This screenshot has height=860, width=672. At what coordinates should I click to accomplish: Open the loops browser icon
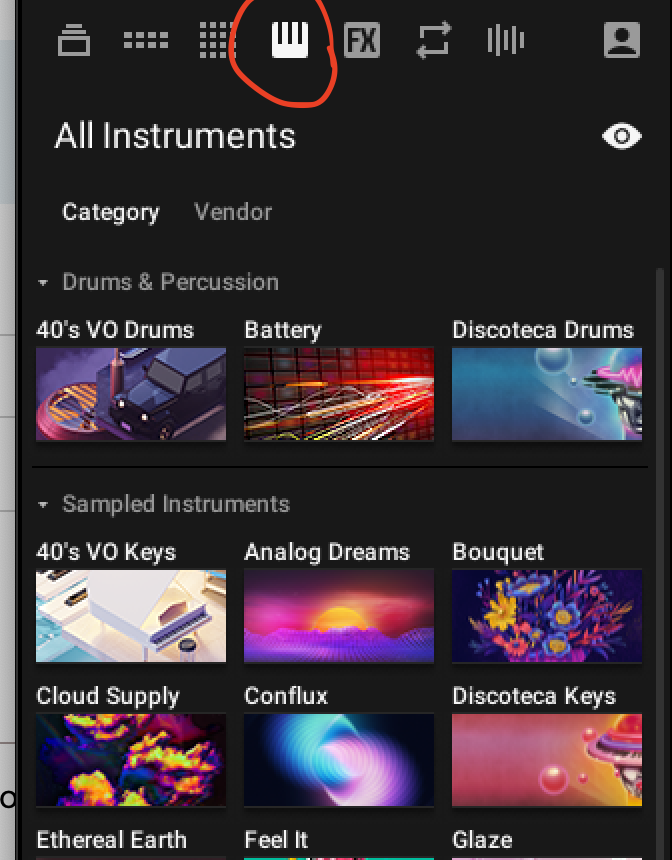coord(434,41)
